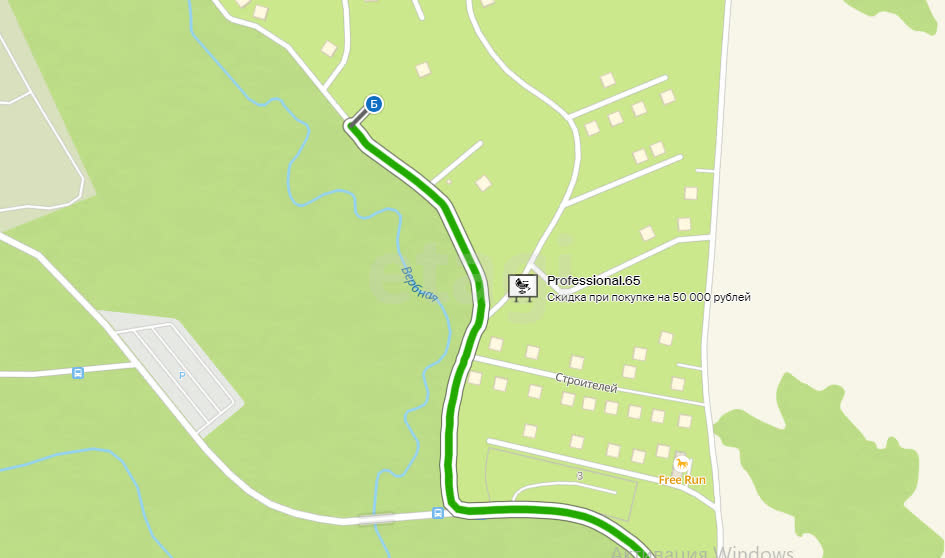Select the bus stop near the parking lot
The height and width of the screenshot is (558, 945).
78,373
